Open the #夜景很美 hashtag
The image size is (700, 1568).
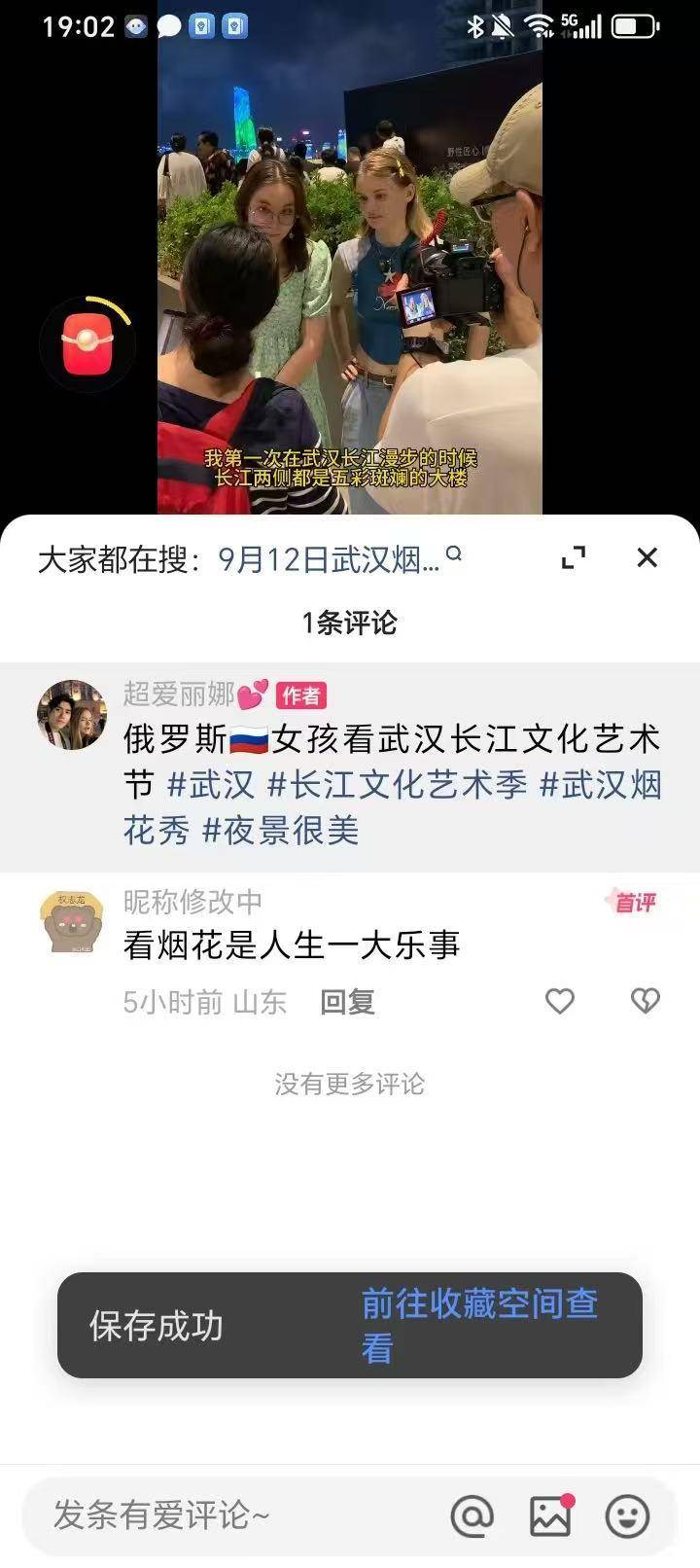coord(280,830)
